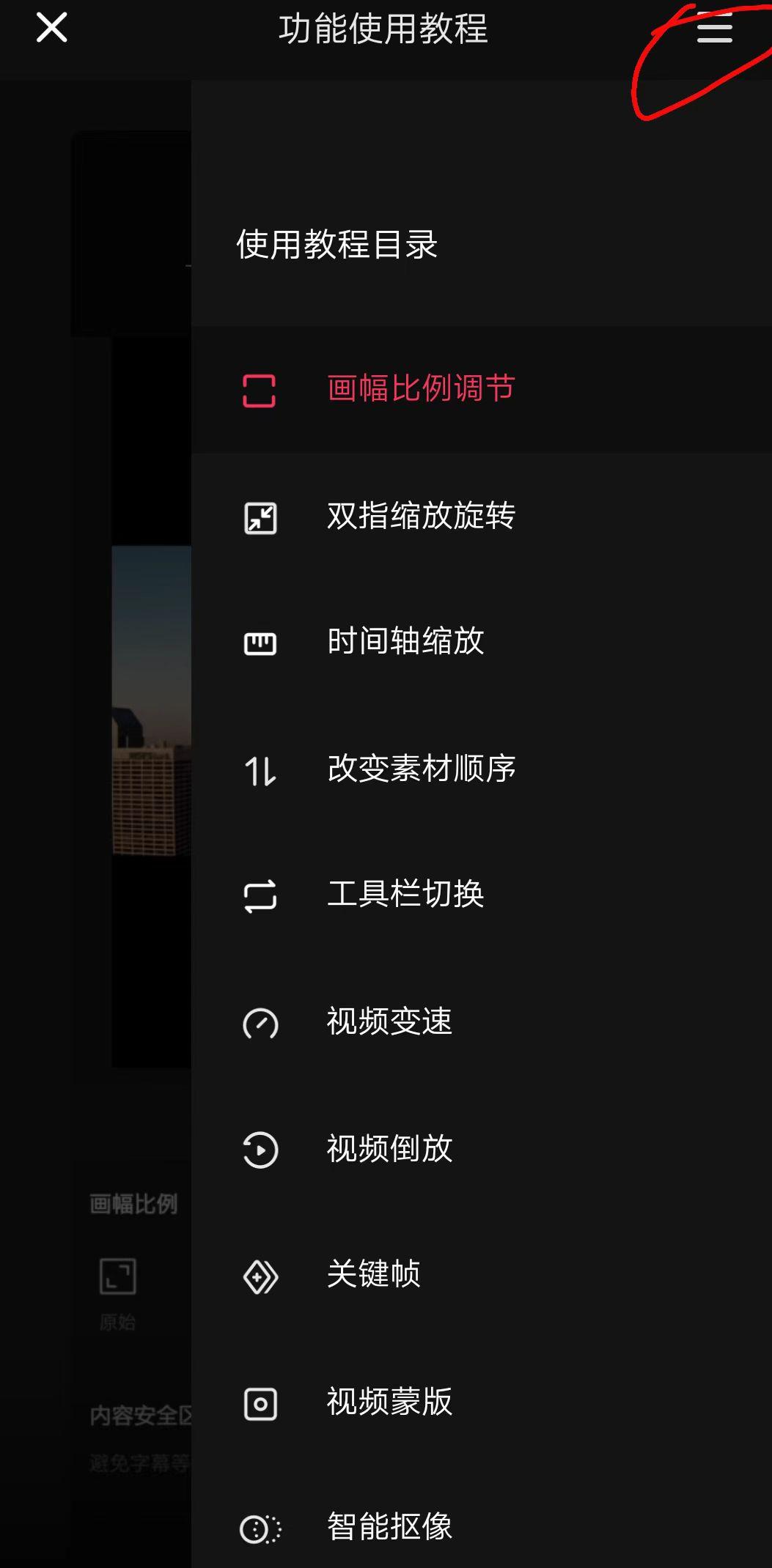Open the 智能抠像 tutorial entry
772x1568 pixels.
click(389, 1528)
